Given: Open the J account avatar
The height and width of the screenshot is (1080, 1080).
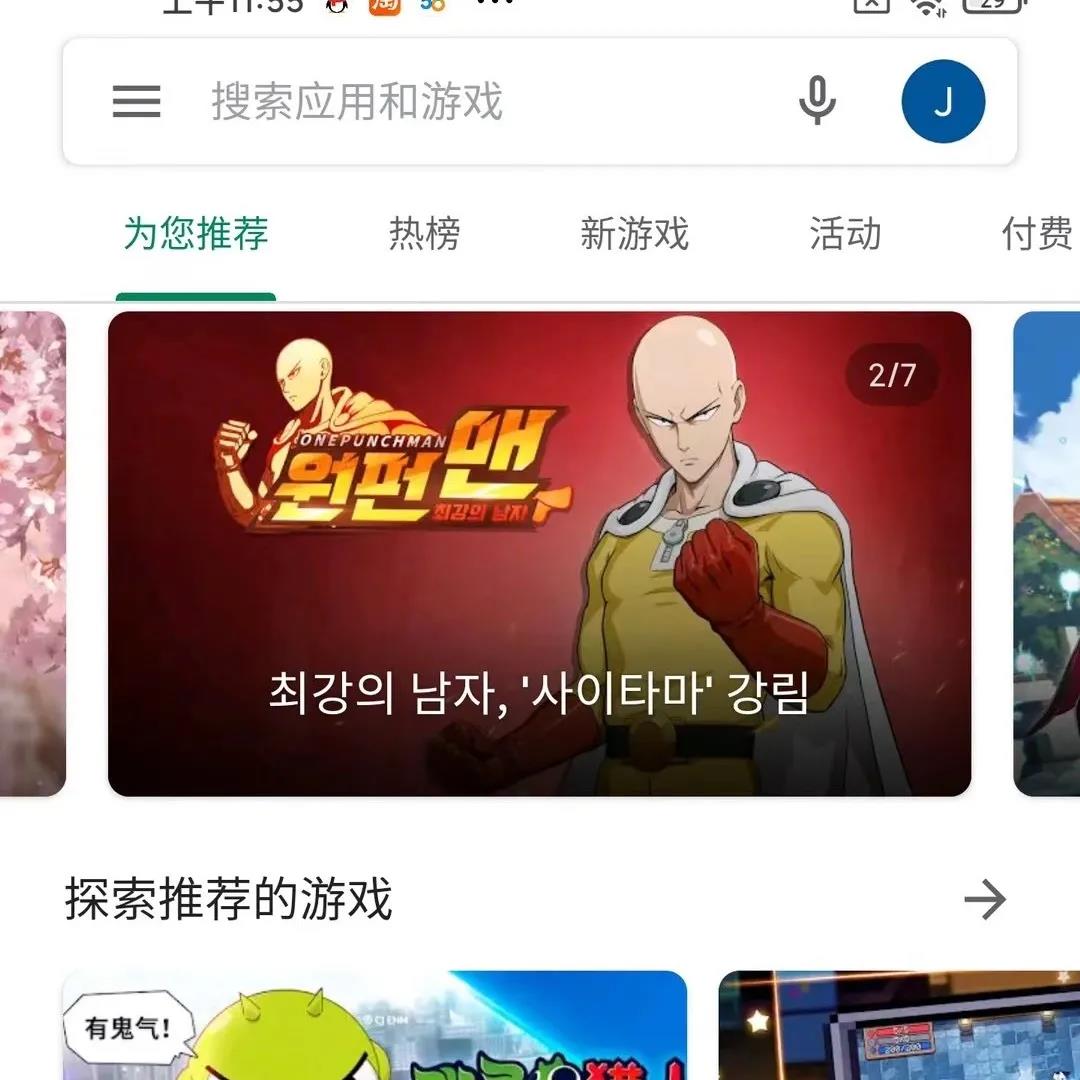Looking at the screenshot, I should click(943, 102).
